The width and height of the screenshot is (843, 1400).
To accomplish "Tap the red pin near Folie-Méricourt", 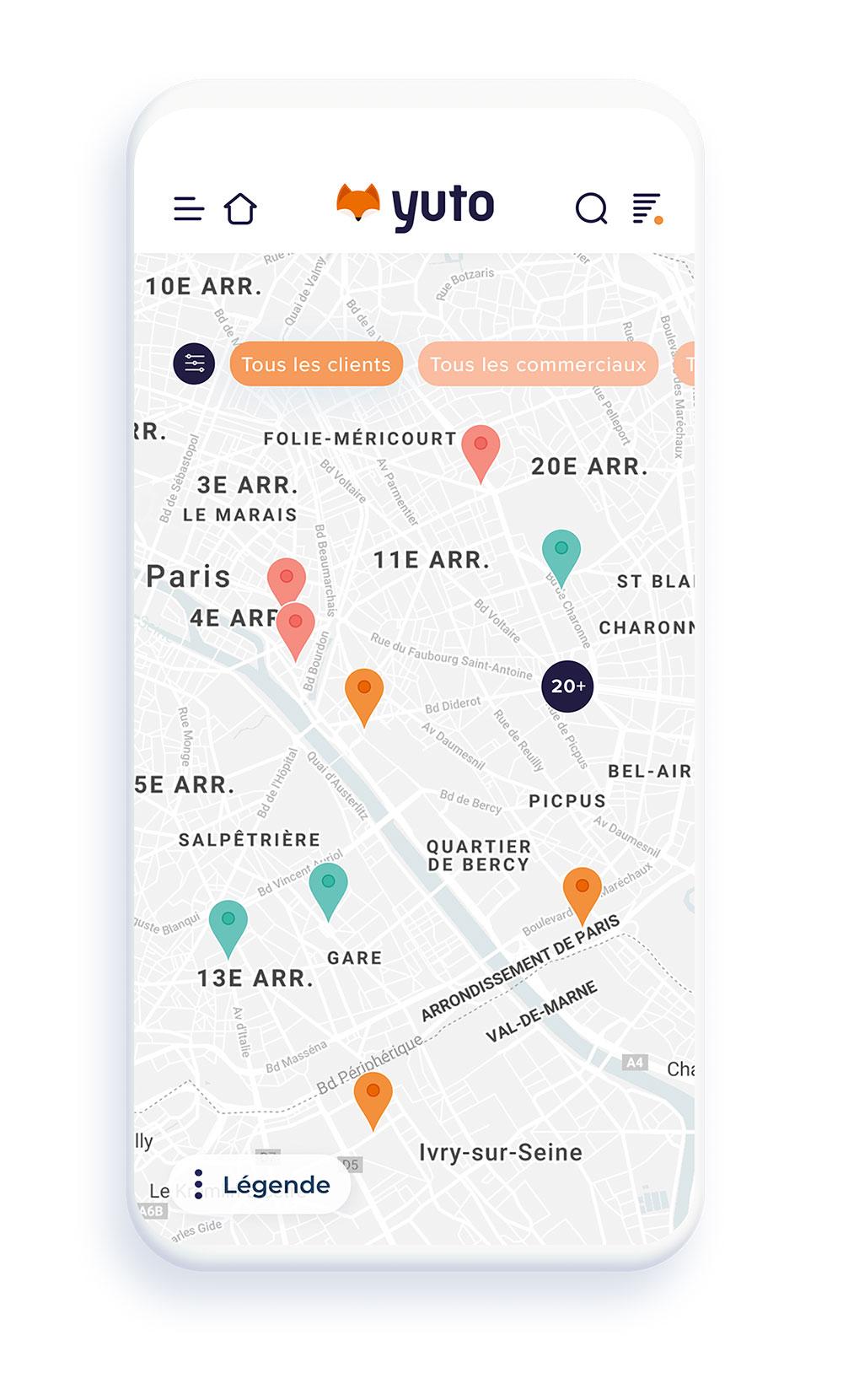I will [x=481, y=447].
